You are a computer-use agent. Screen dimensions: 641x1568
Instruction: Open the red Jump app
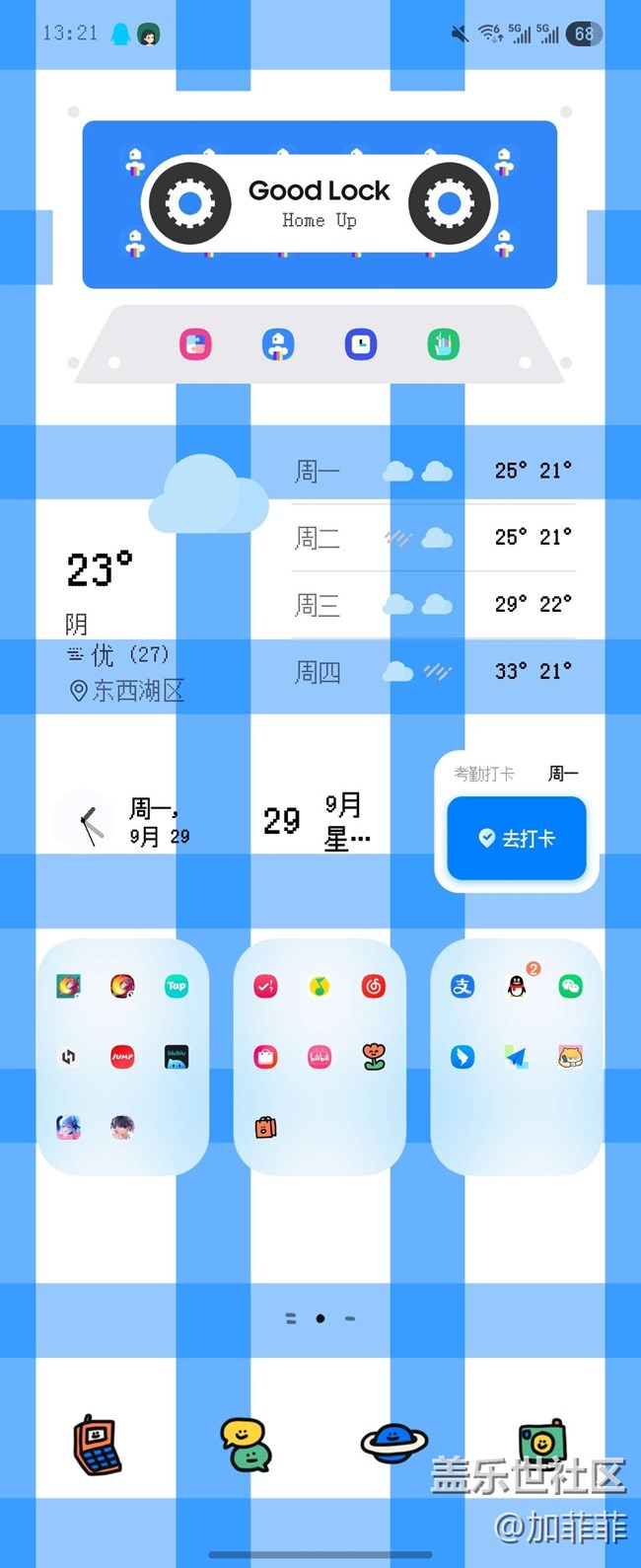(x=122, y=1057)
